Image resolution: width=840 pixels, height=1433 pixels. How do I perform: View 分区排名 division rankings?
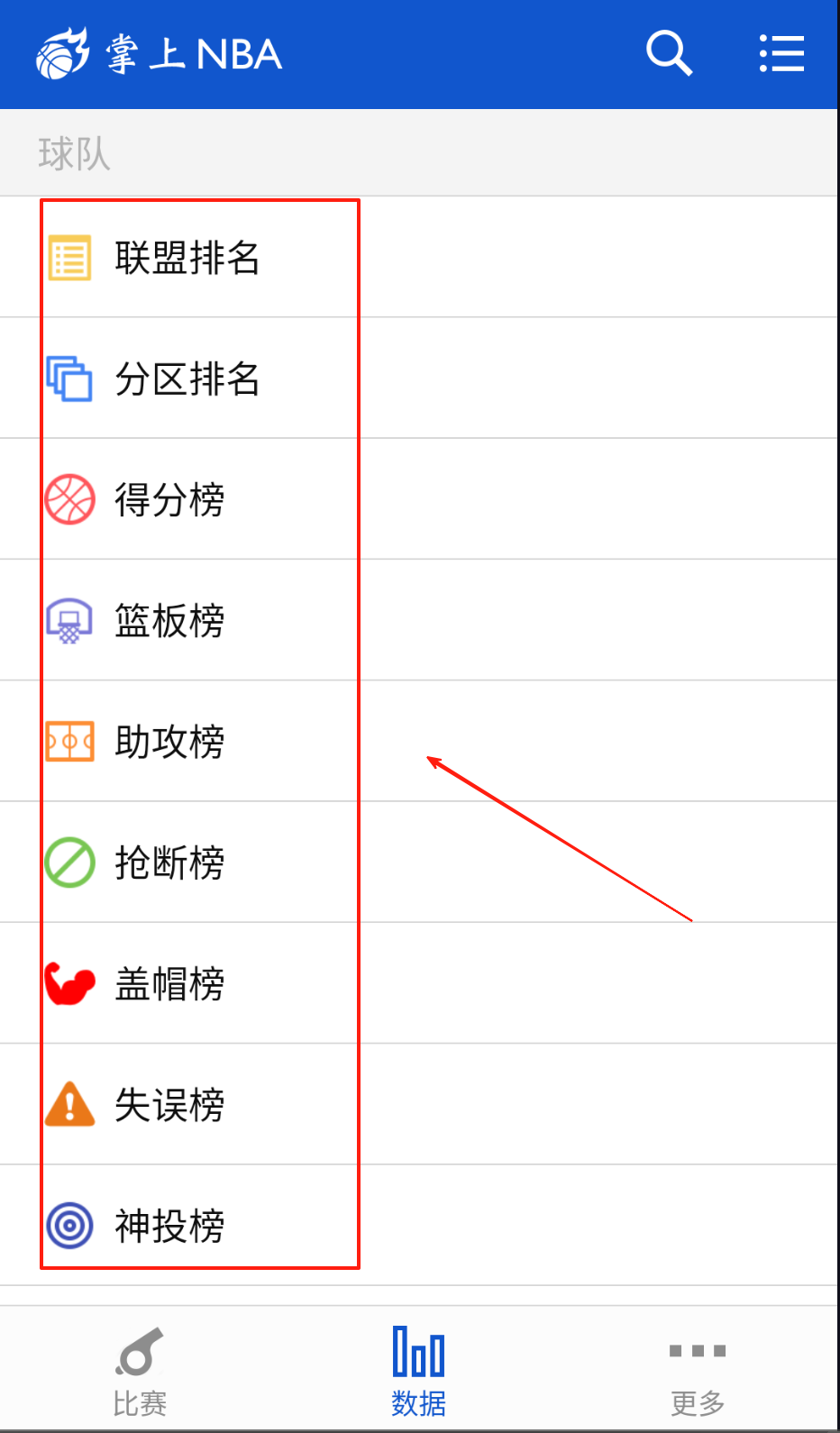(187, 379)
